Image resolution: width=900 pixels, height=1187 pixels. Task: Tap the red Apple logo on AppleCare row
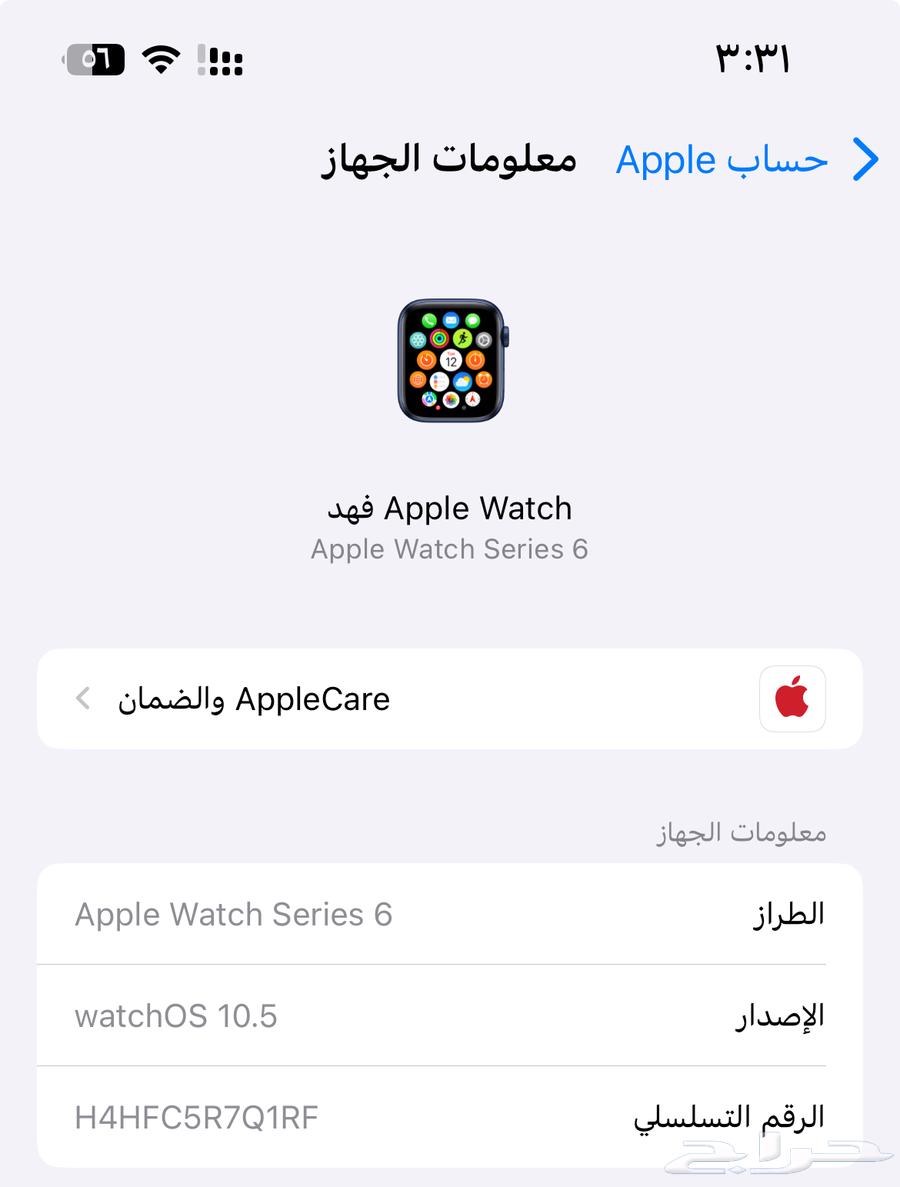[793, 698]
